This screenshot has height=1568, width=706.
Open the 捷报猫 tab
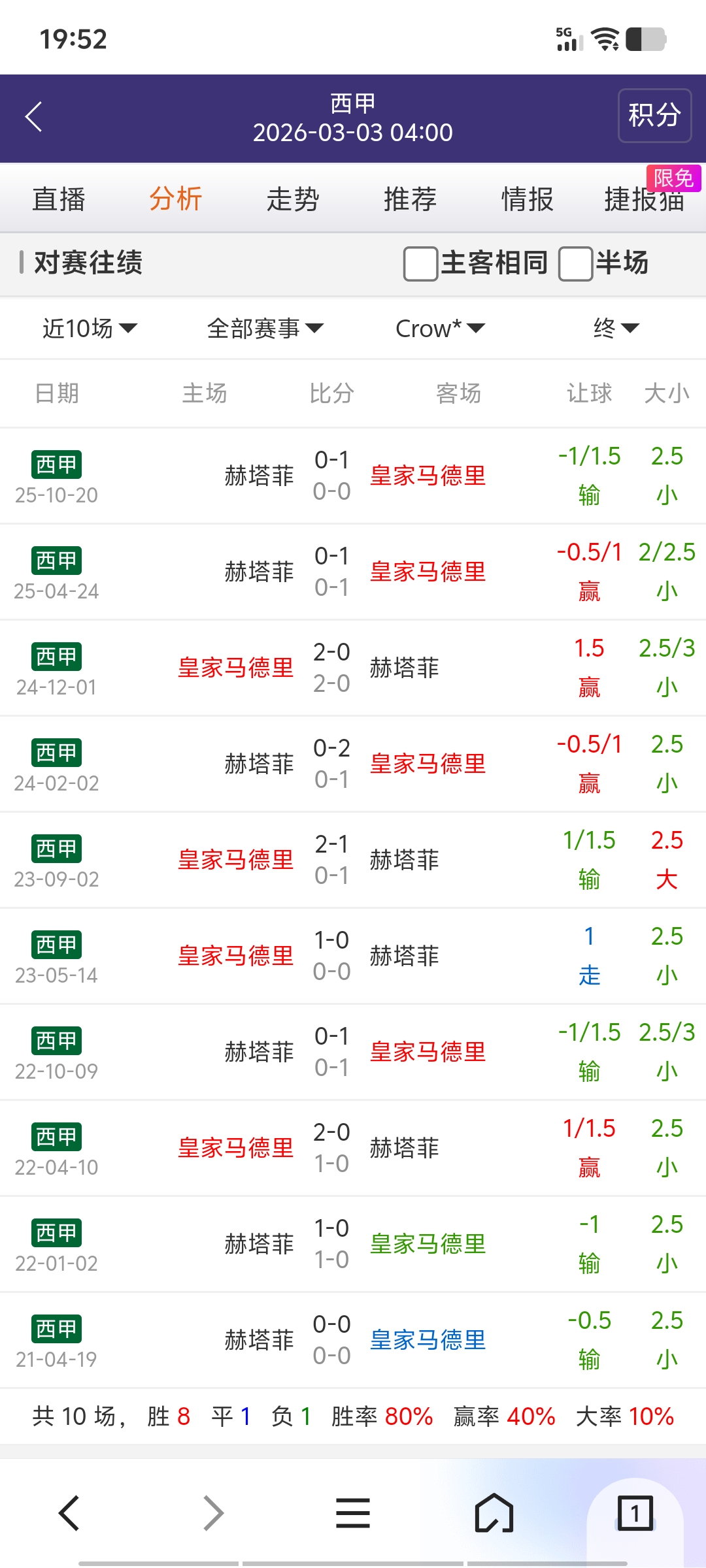[644, 199]
